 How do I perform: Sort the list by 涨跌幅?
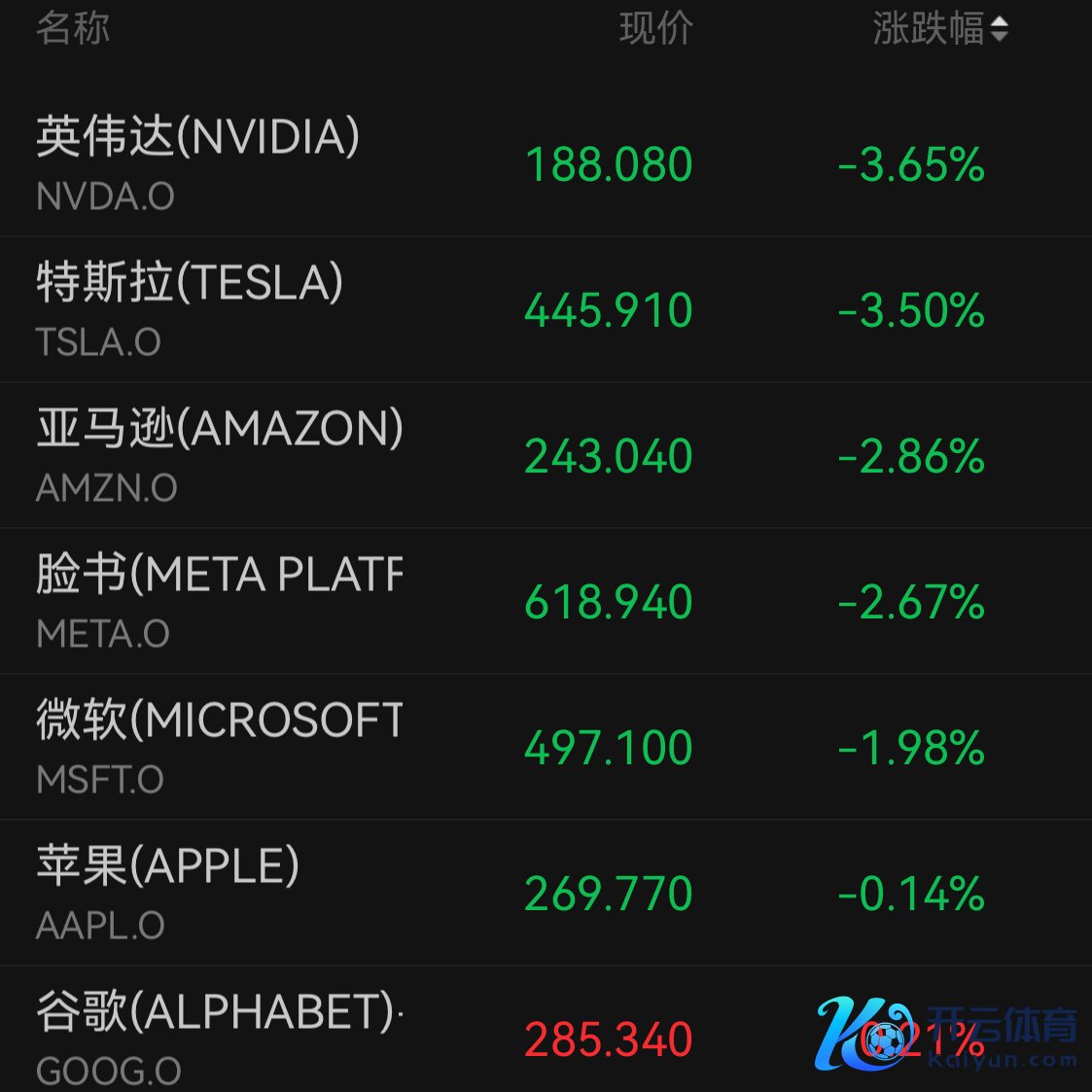pos(939,29)
